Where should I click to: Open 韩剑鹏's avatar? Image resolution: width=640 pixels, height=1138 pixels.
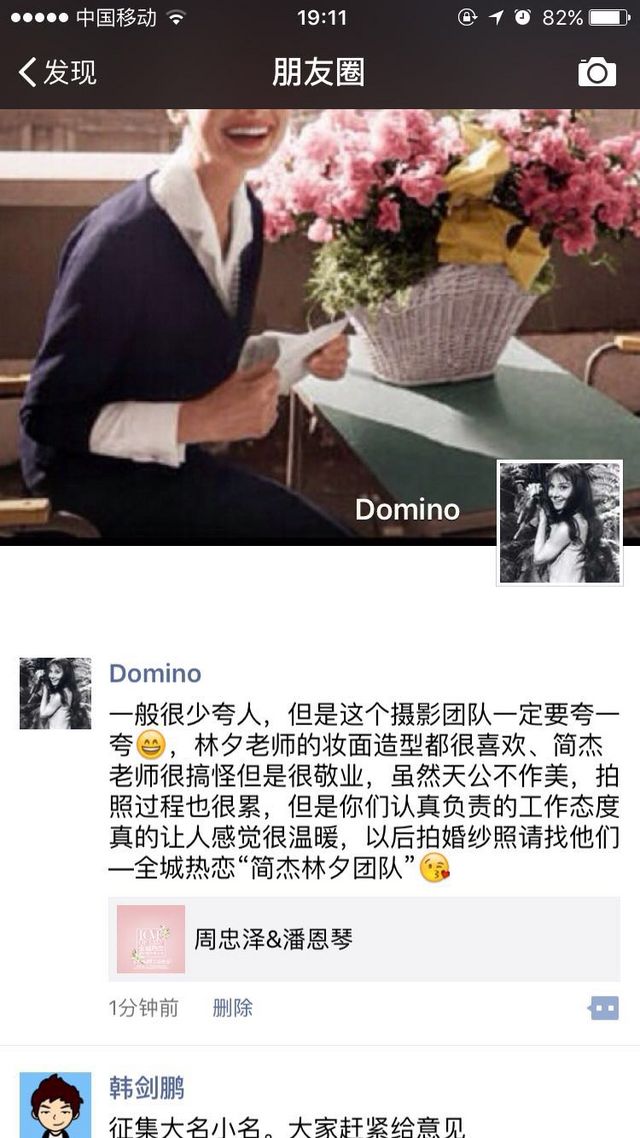[x=55, y=1105]
